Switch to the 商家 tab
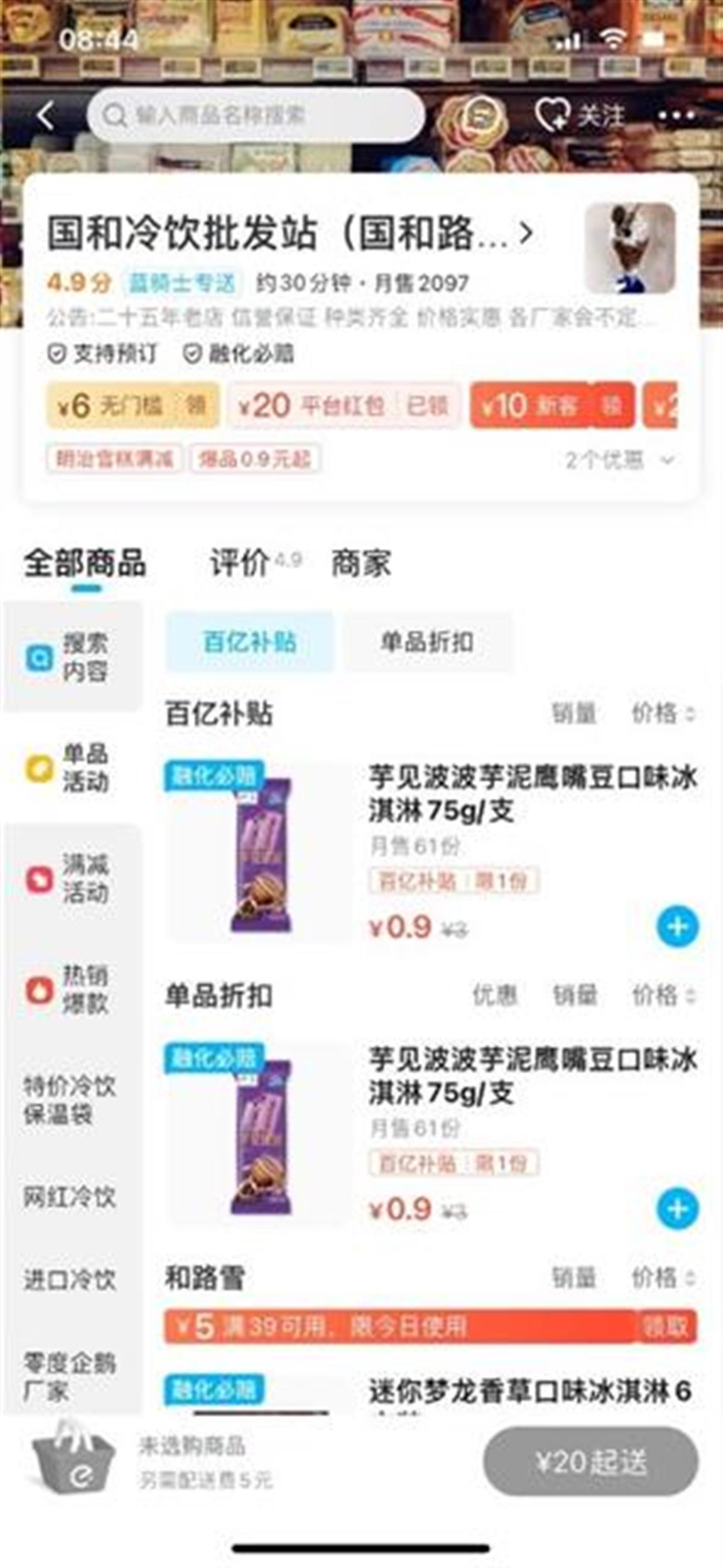The height and width of the screenshot is (1568, 723). click(361, 563)
